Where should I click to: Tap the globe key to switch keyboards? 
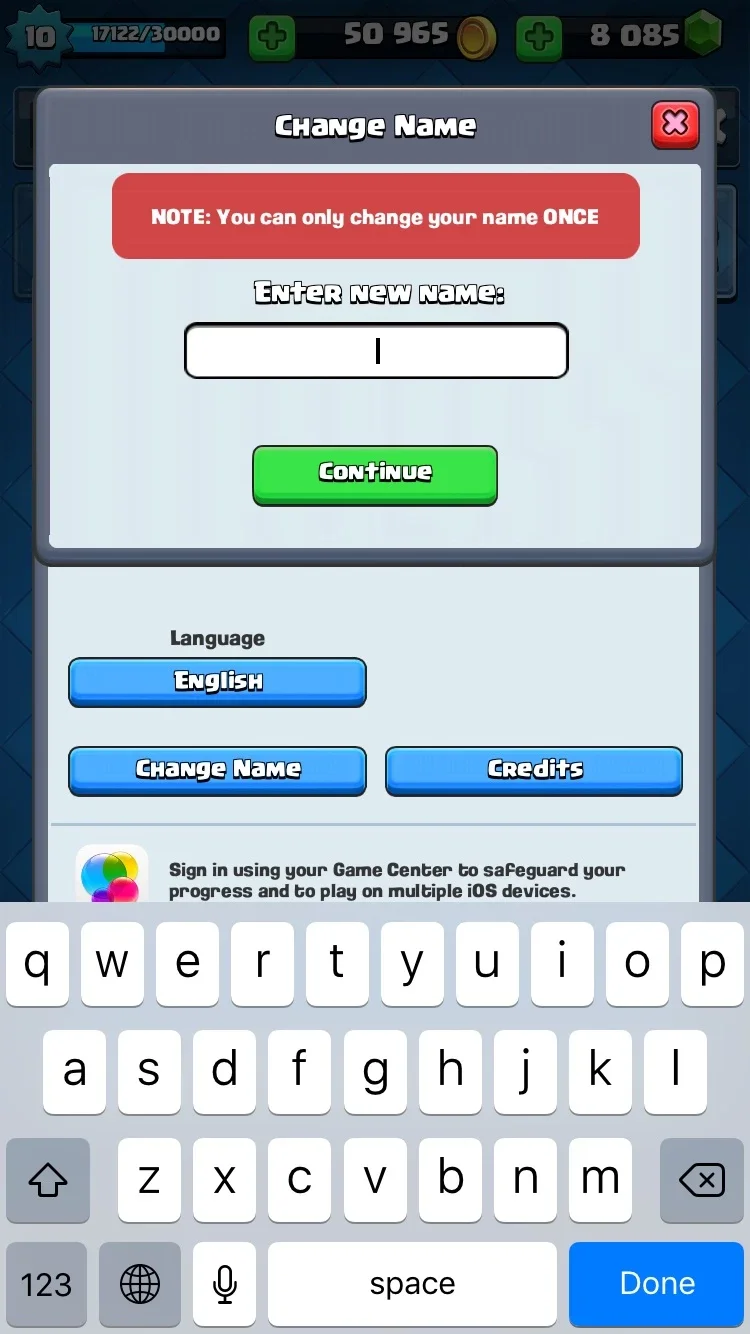tap(140, 1284)
